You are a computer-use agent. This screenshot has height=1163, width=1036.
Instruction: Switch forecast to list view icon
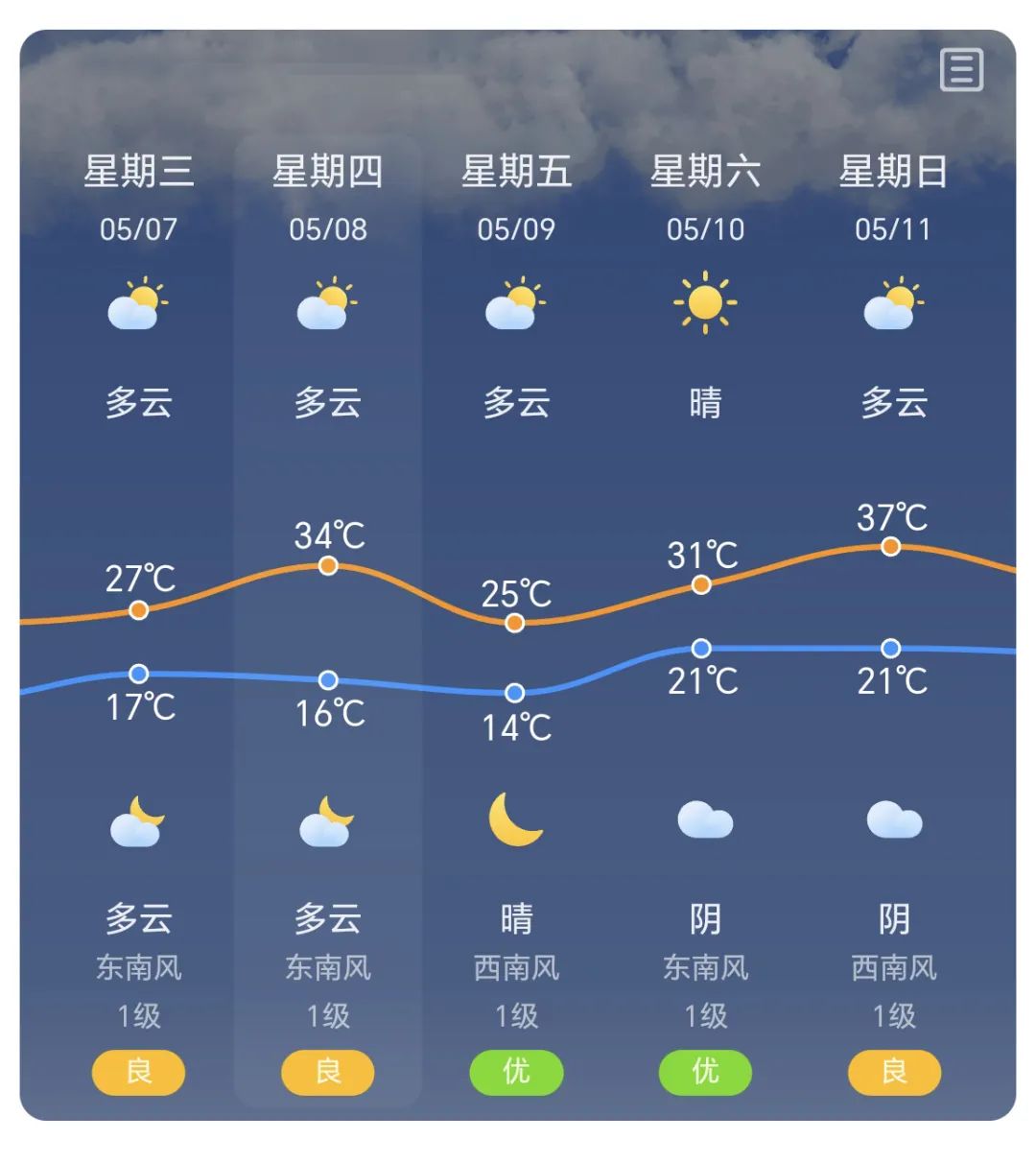pyautogui.click(x=961, y=70)
